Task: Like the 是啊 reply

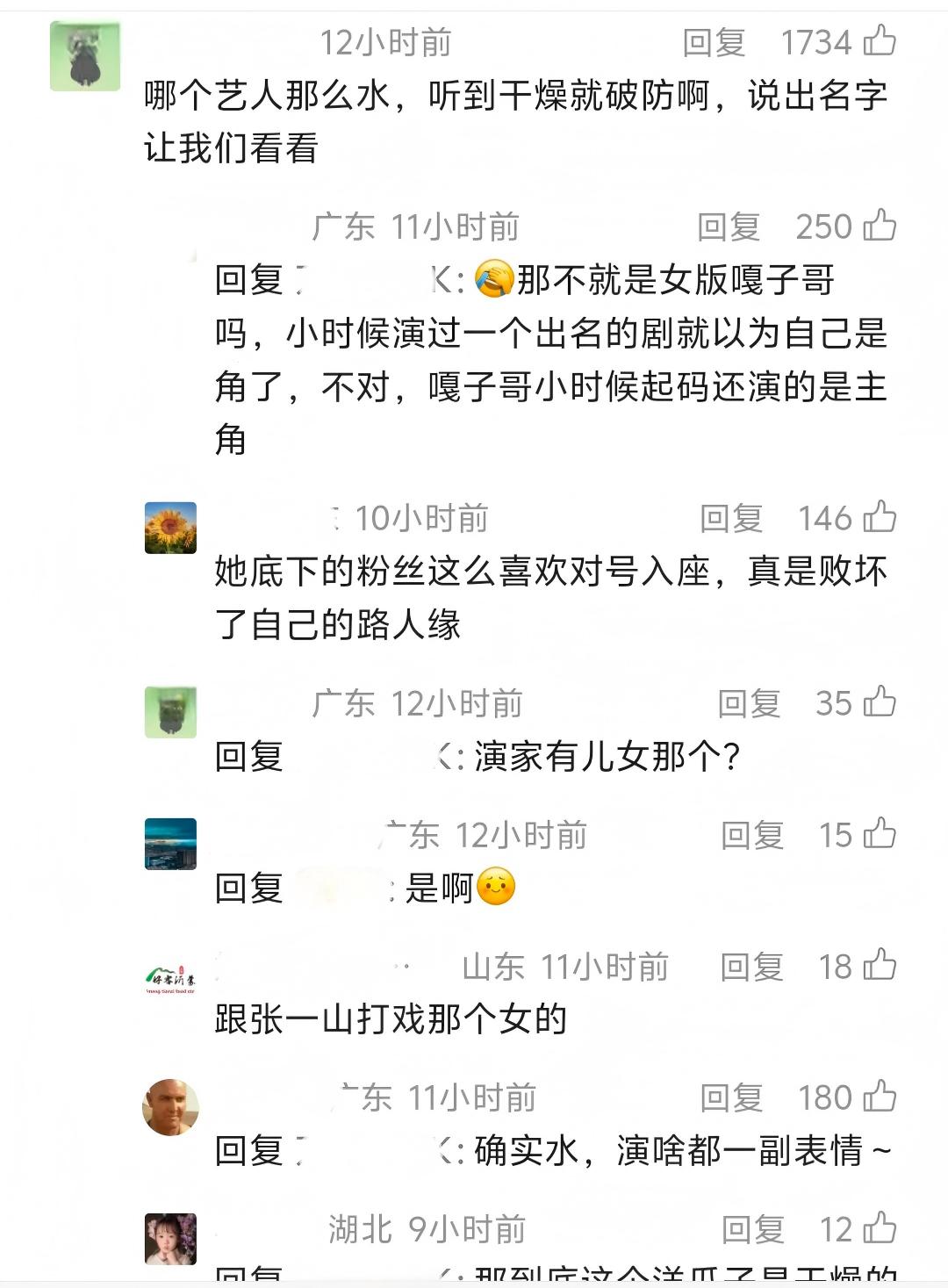Action: 880,834
